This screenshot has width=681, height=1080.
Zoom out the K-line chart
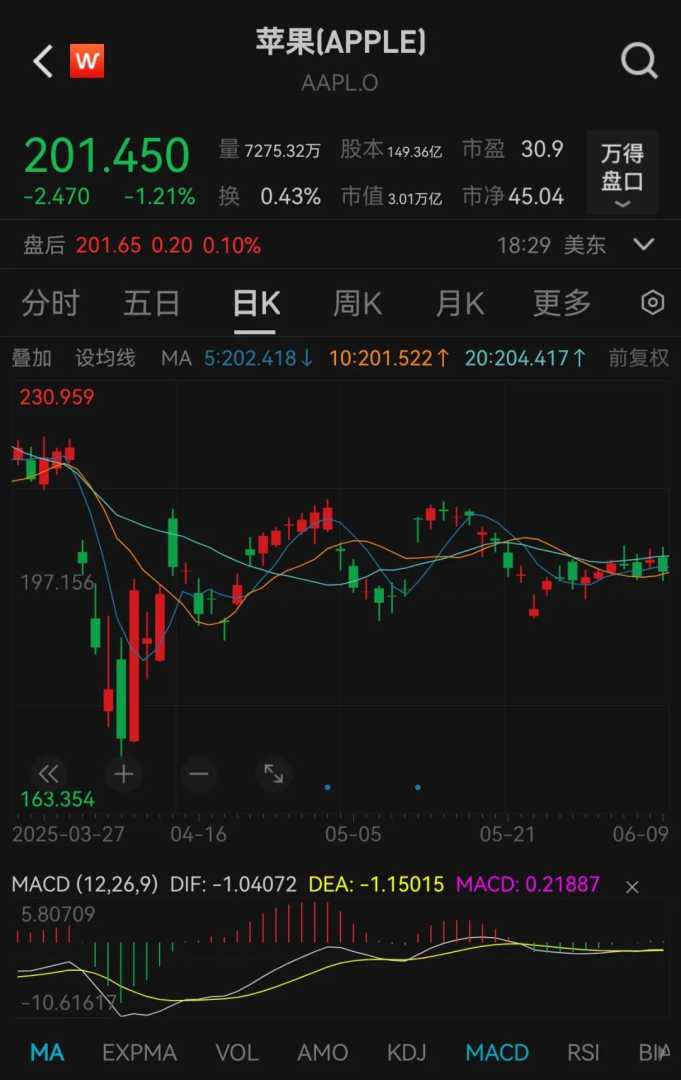click(x=198, y=773)
